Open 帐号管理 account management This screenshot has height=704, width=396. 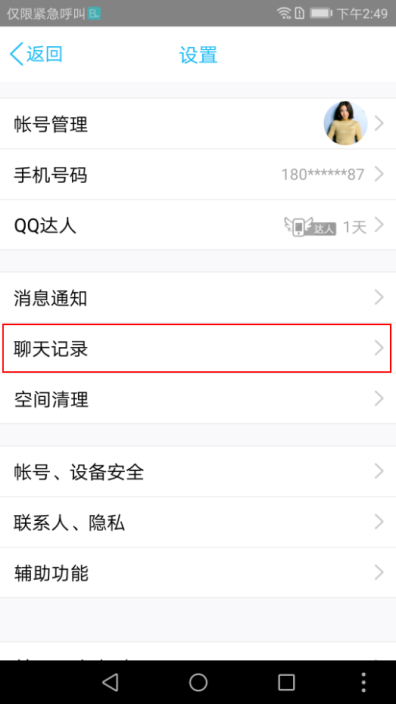[x=198, y=123]
